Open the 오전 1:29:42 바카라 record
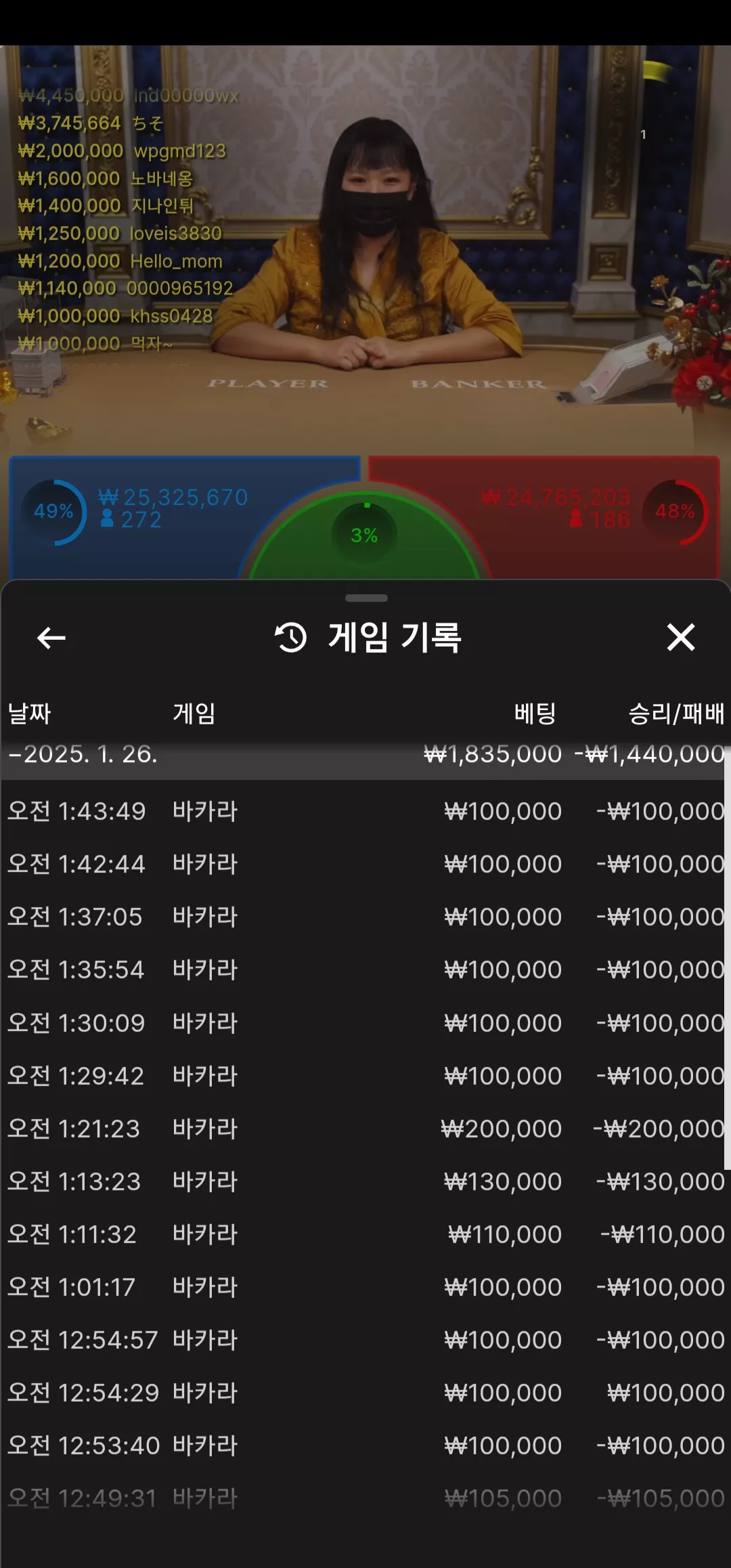731x1568 pixels. [x=365, y=1075]
